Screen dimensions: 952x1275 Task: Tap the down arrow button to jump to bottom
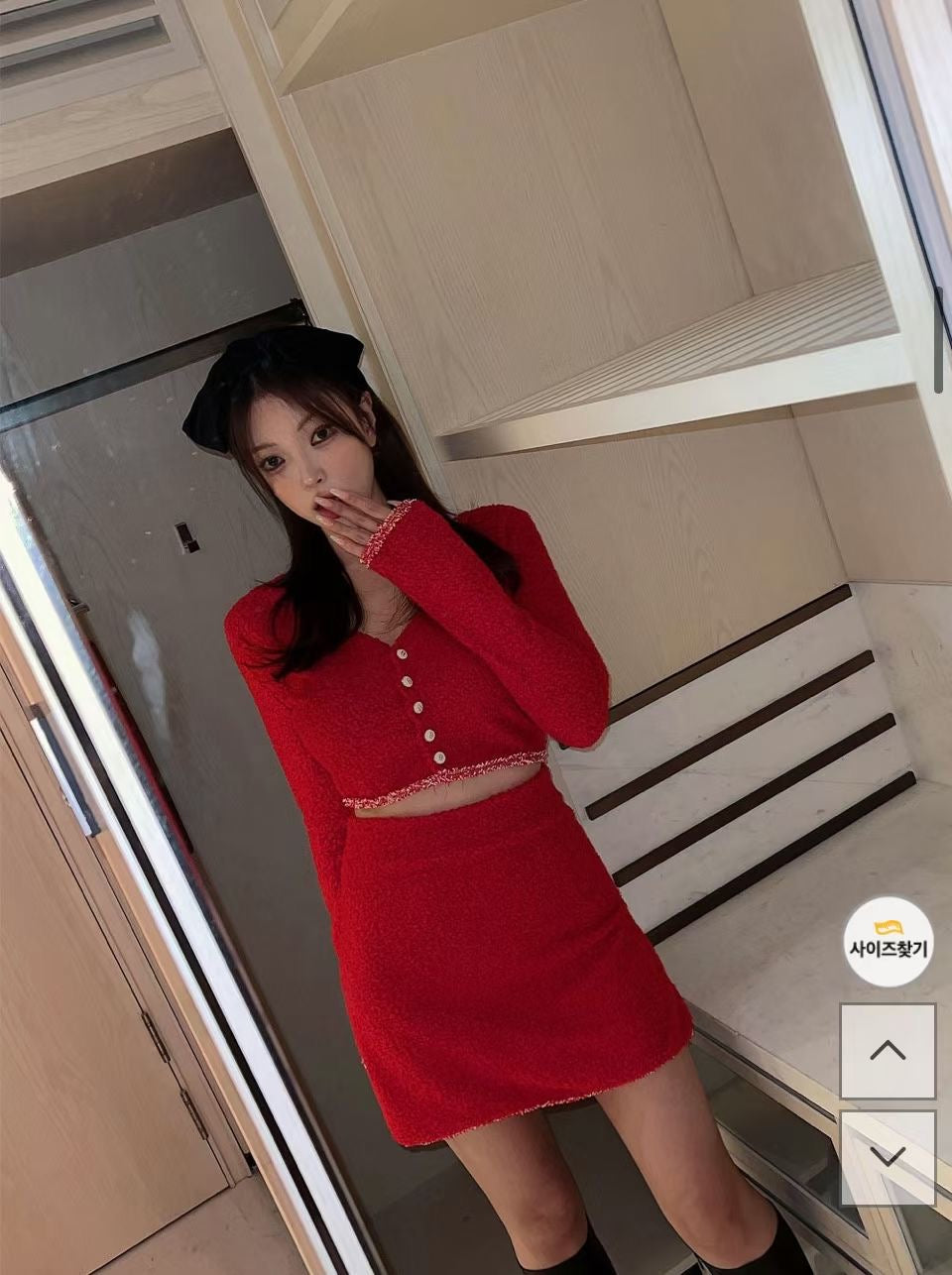pos(888,1156)
